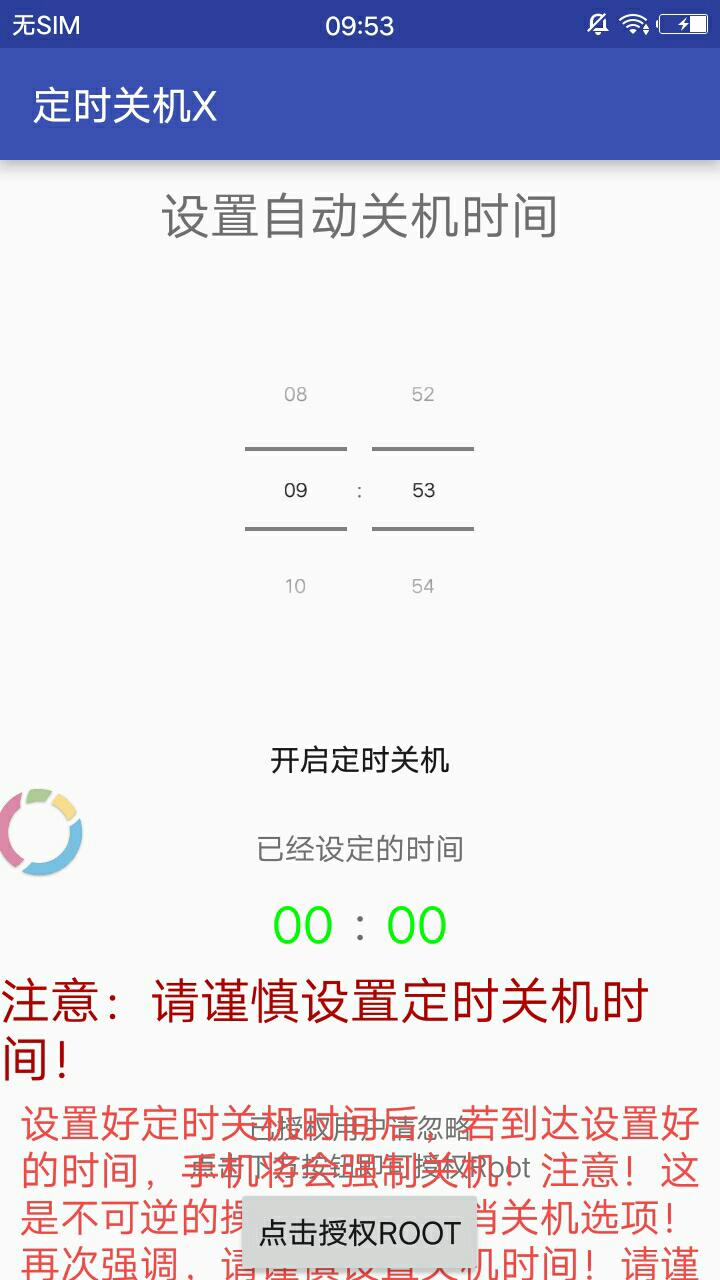Screen dimensions: 720x1280
Task: Tap the 开启定时关机 button
Action: (x=360, y=760)
